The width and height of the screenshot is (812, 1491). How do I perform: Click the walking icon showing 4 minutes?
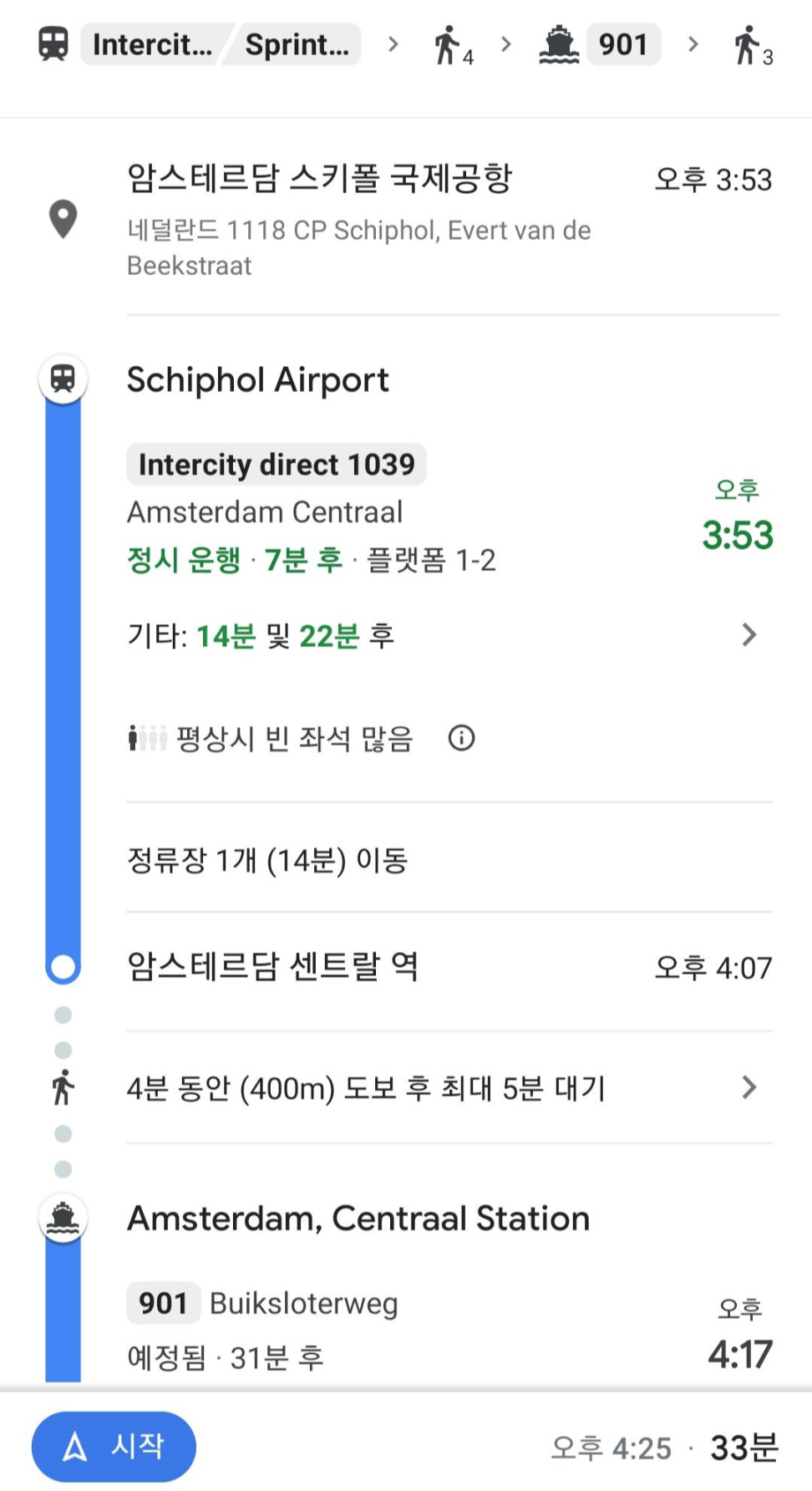pyautogui.click(x=451, y=44)
